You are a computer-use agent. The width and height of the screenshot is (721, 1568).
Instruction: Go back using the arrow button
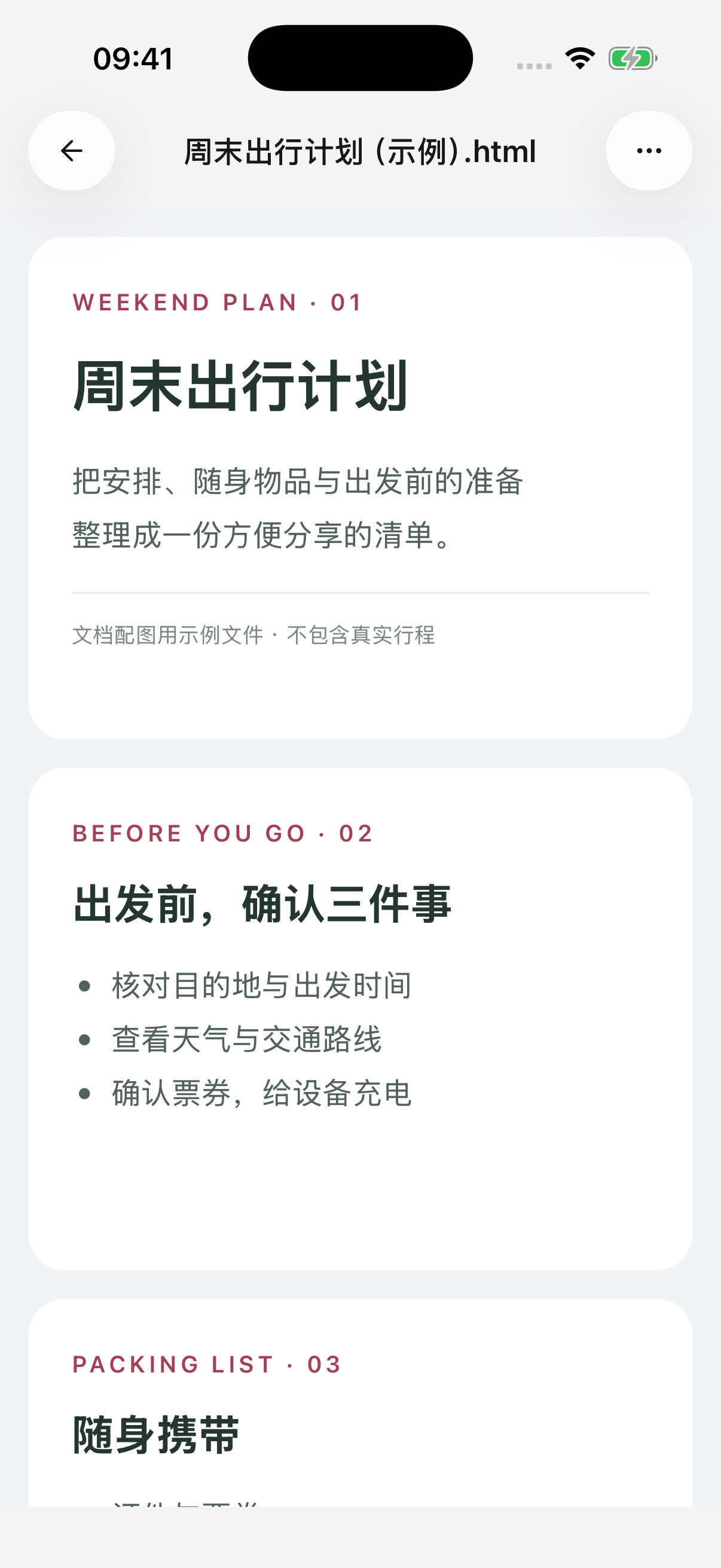click(x=72, y=151)
